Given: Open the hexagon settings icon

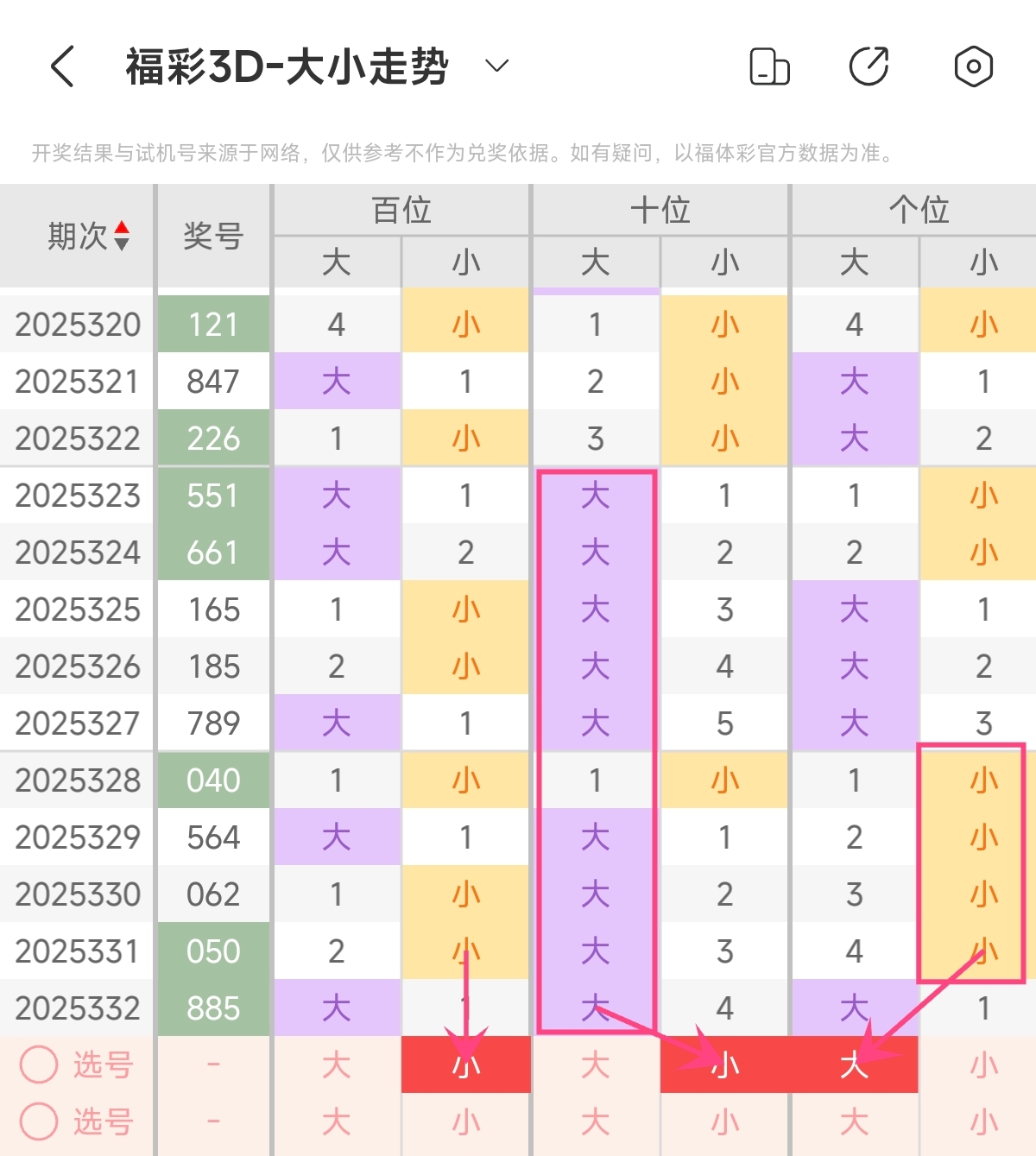Looking at the screenshot, I should 973,66.
